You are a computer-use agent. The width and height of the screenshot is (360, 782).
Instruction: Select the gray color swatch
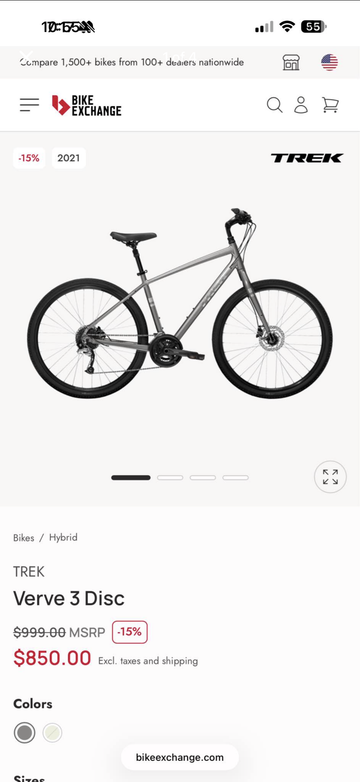24,733
